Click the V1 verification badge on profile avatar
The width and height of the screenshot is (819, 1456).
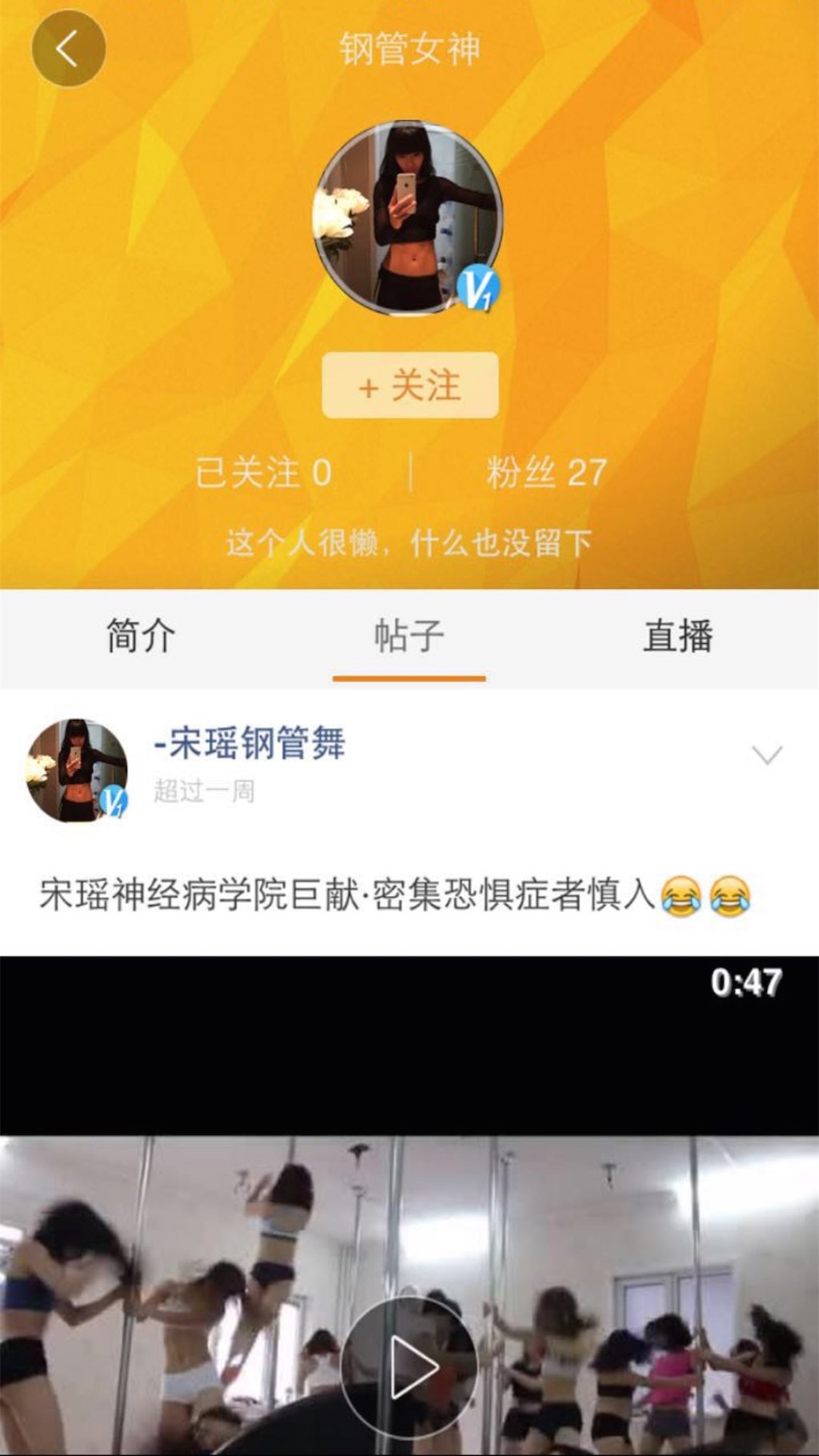click(x=477, y=287)
